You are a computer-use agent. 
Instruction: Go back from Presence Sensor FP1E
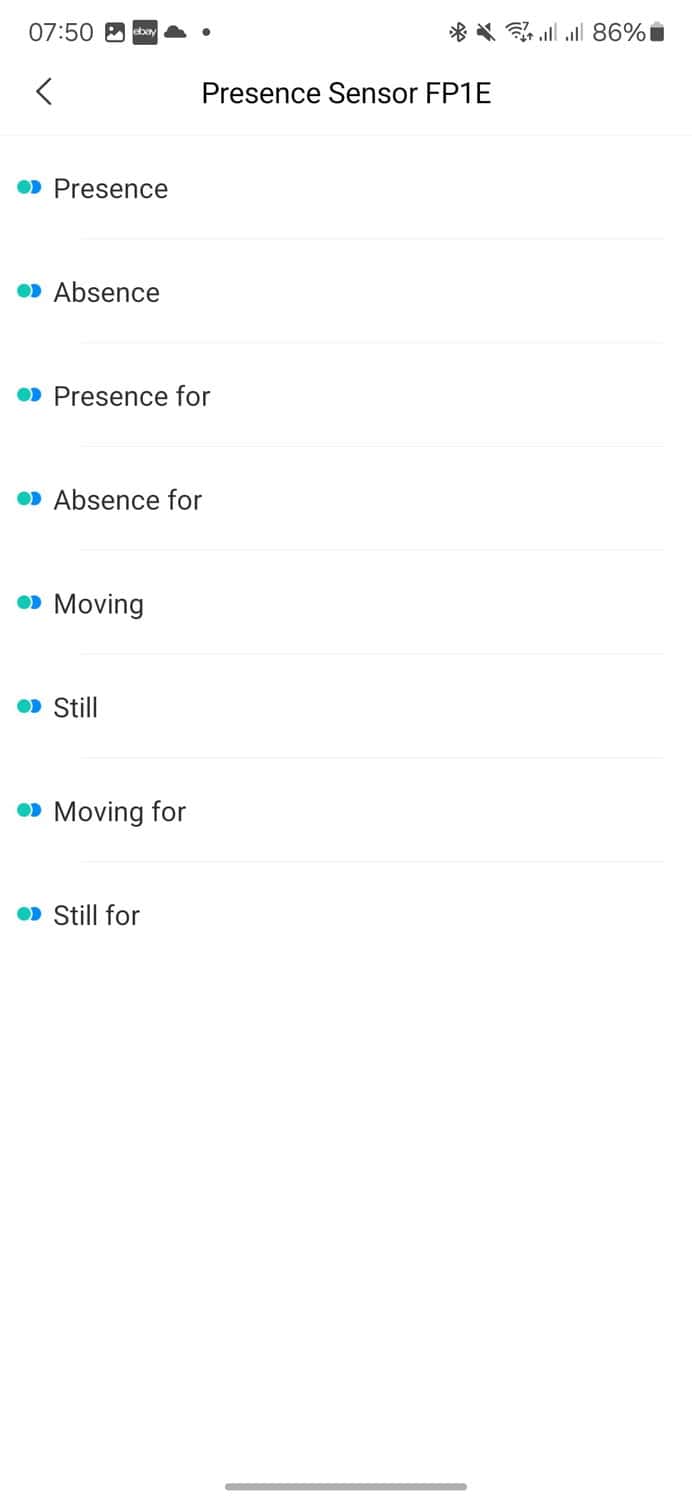click(x=44, y=92)
